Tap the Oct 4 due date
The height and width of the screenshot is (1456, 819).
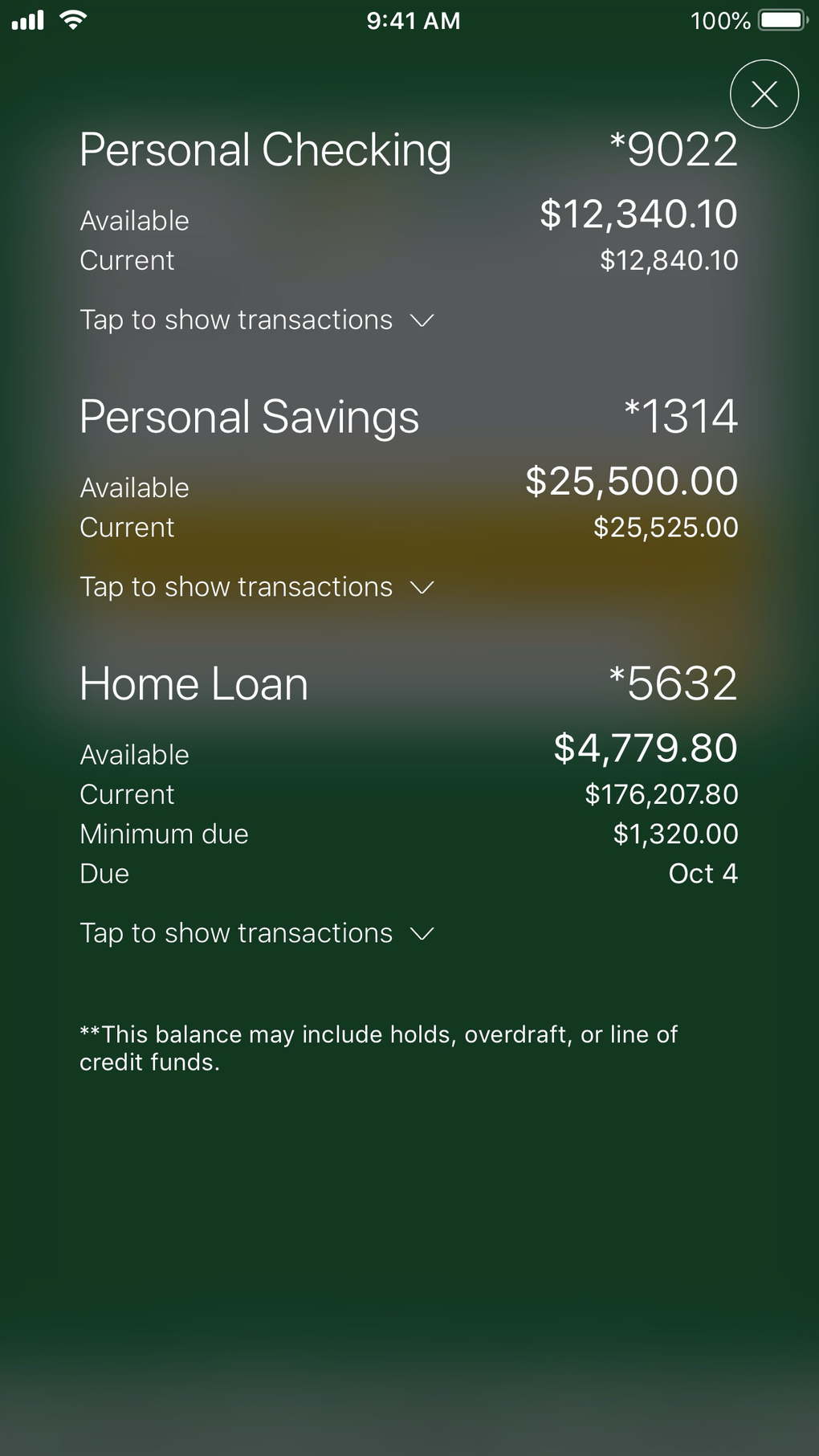pos(704,873)
